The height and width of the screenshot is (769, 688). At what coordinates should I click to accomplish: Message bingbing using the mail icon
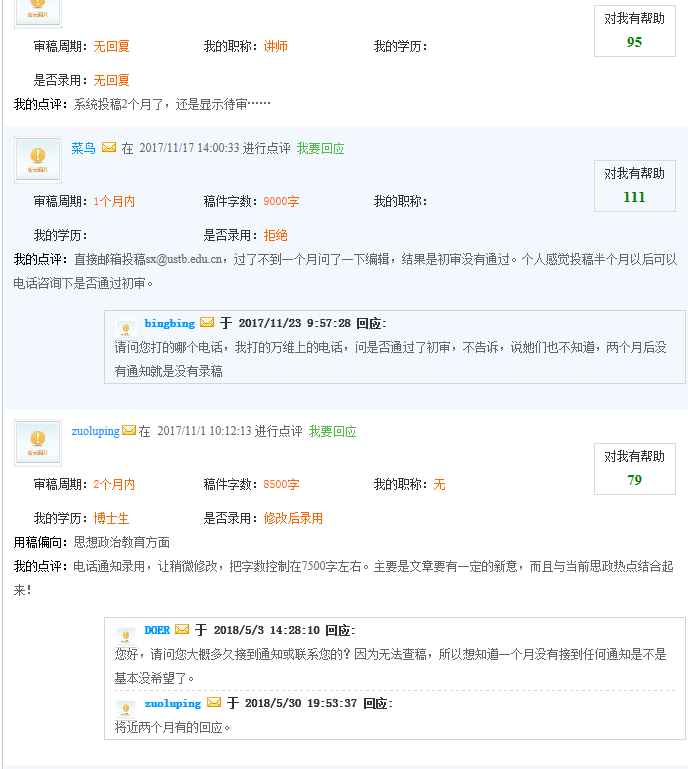coord(207,323)
